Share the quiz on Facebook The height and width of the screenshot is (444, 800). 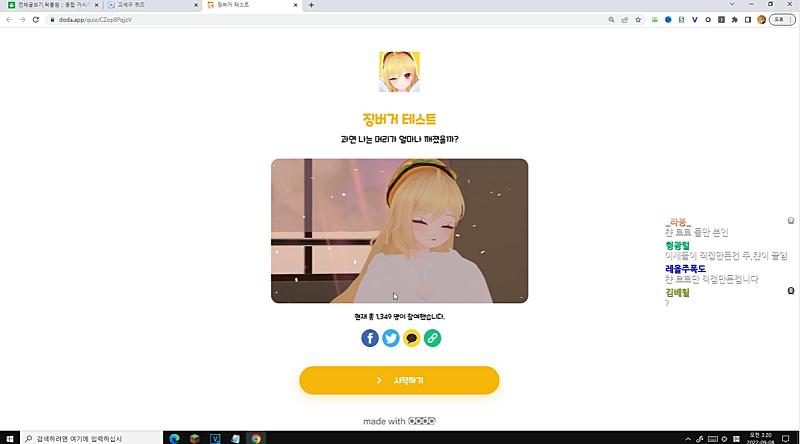point(370,338)
